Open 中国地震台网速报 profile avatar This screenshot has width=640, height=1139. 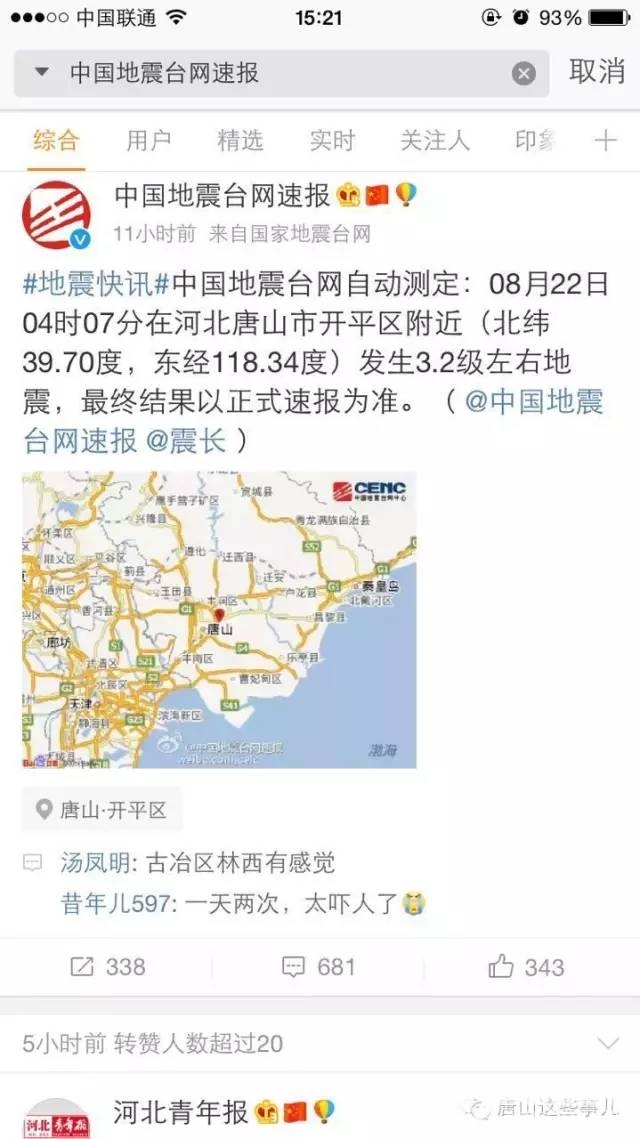(x=56, y=214)
